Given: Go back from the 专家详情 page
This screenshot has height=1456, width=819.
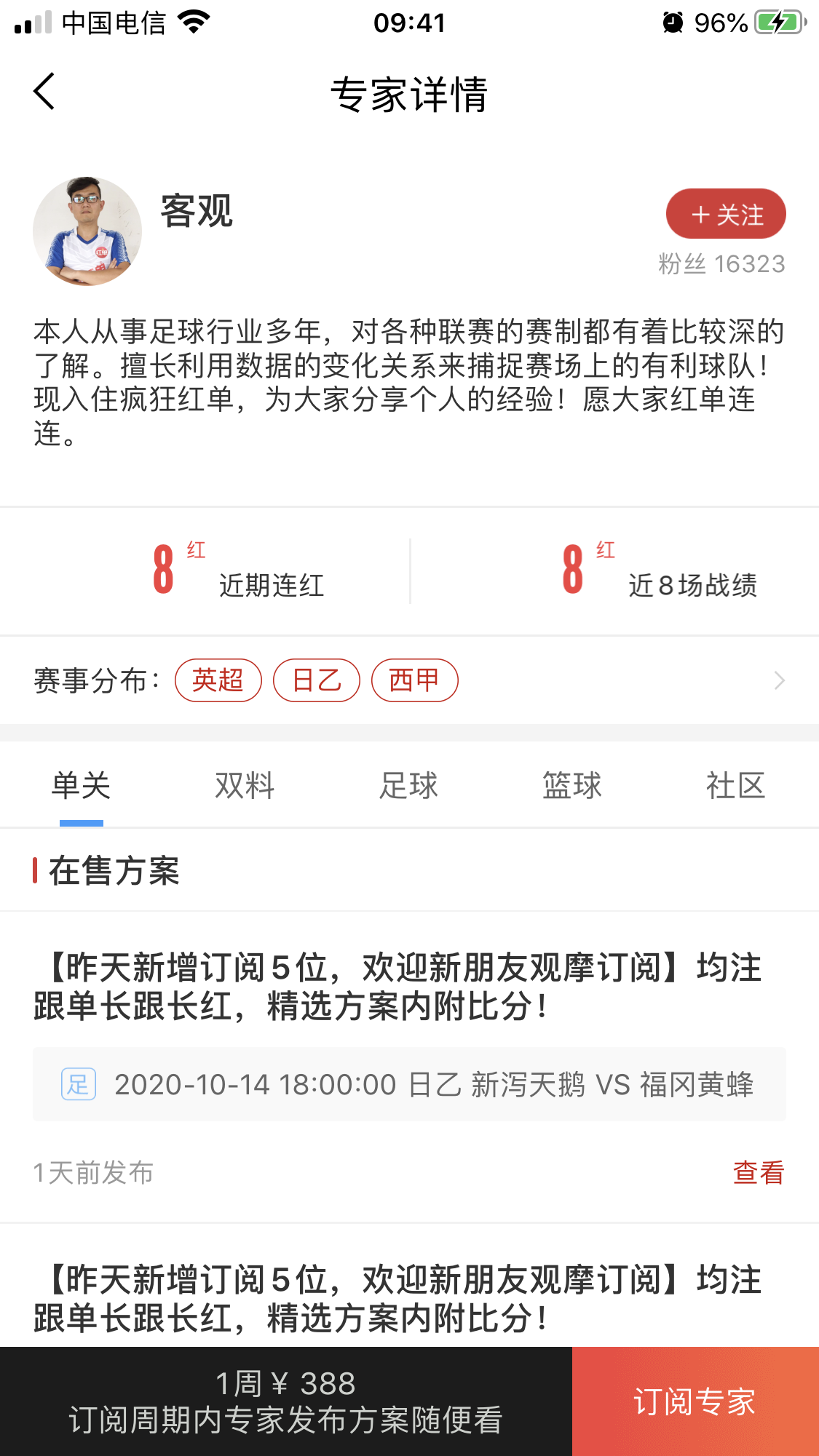Looking at the screenshot, I should (44, 92).
